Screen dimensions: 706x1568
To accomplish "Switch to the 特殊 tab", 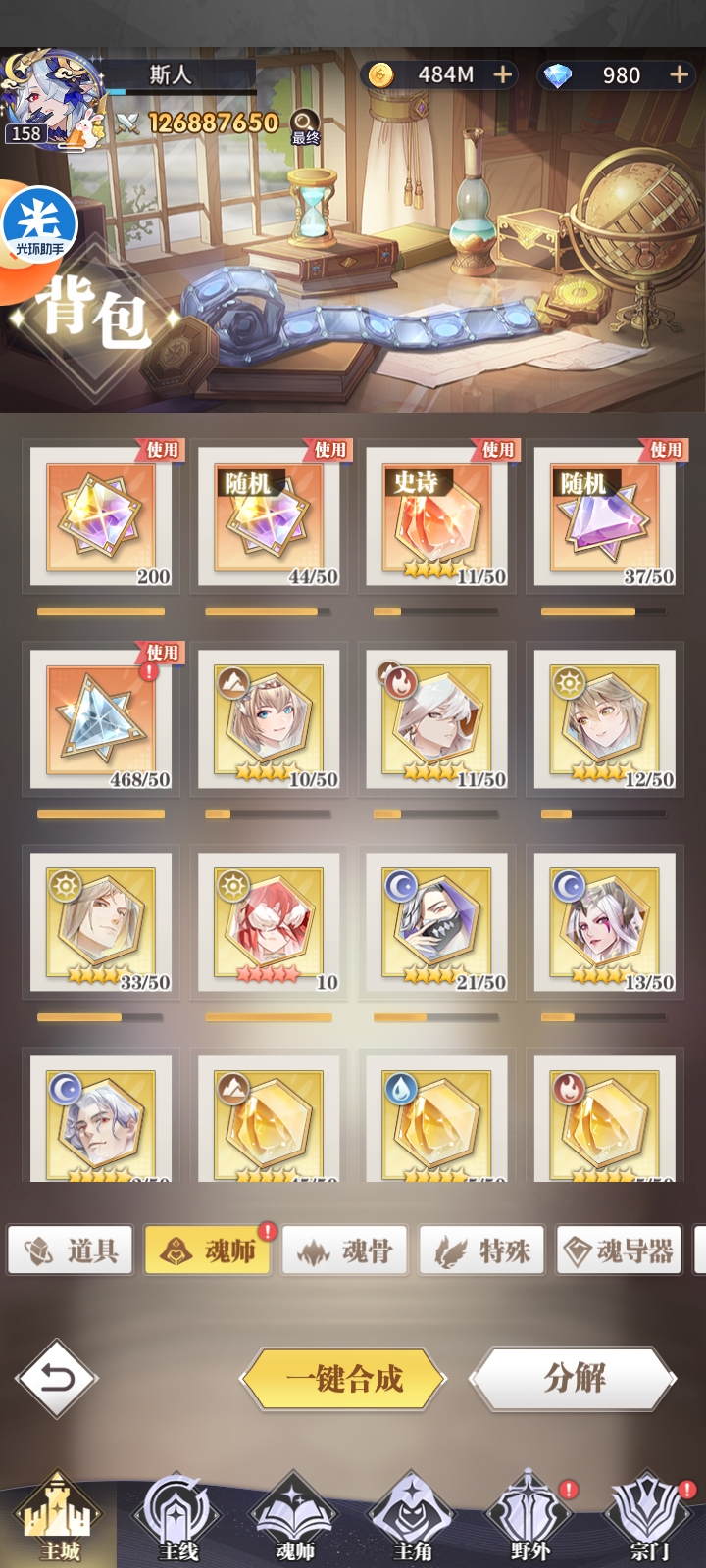I will coord(481,1250).
